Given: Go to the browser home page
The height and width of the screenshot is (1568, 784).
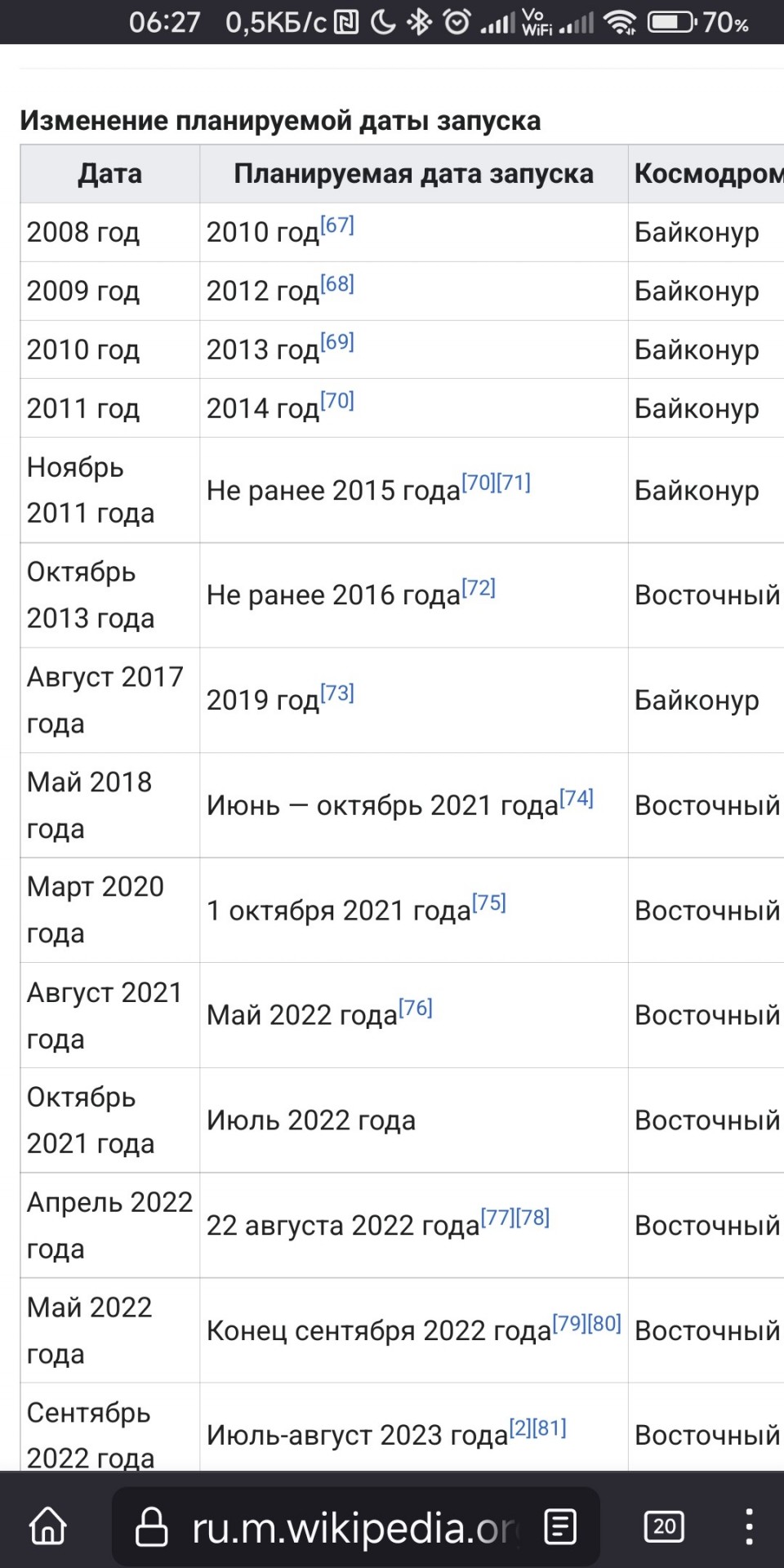Looking at the screenshot, I should tap(48, 1526).
